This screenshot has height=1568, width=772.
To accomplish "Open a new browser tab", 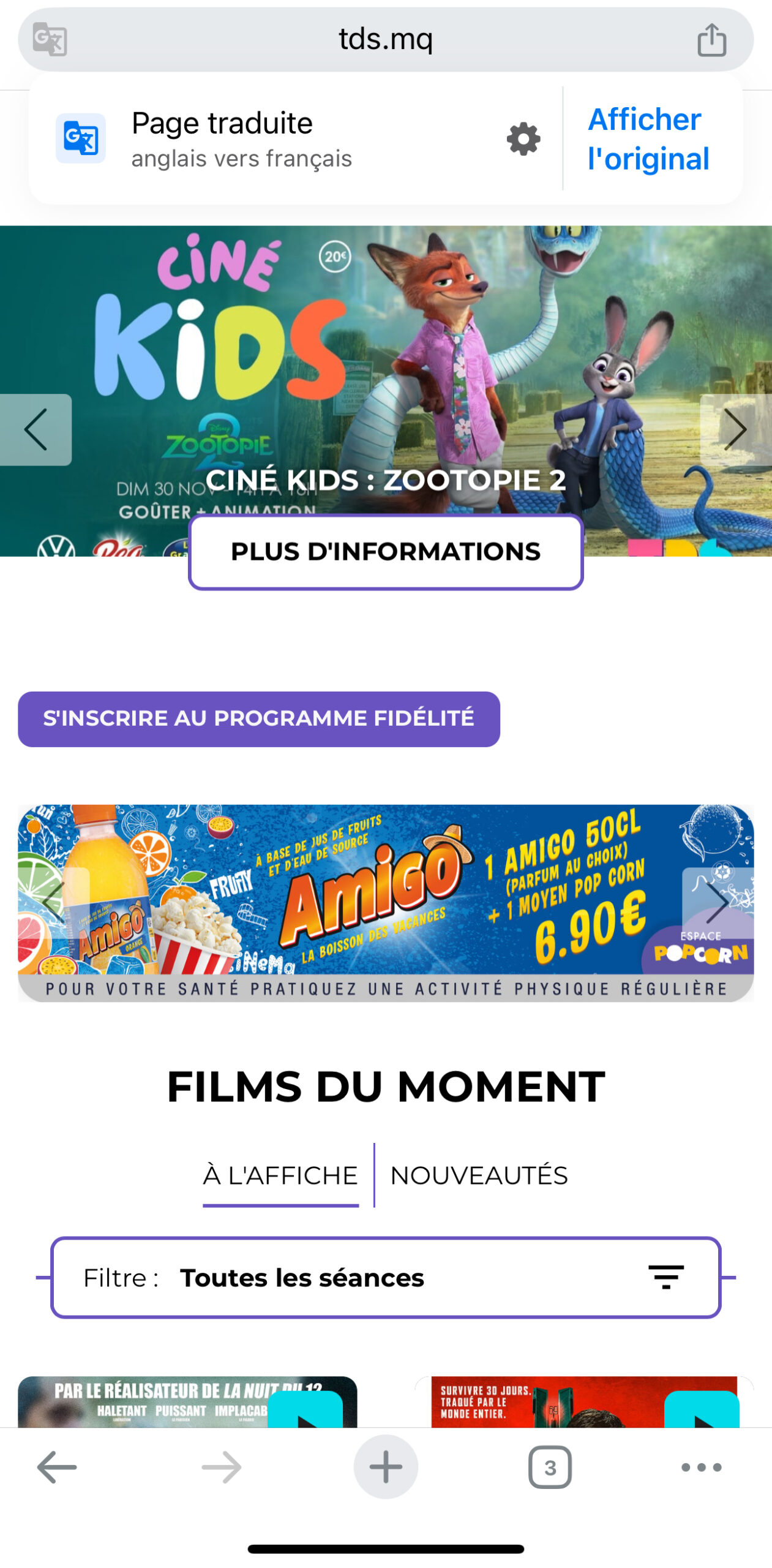I will 386,1467.
